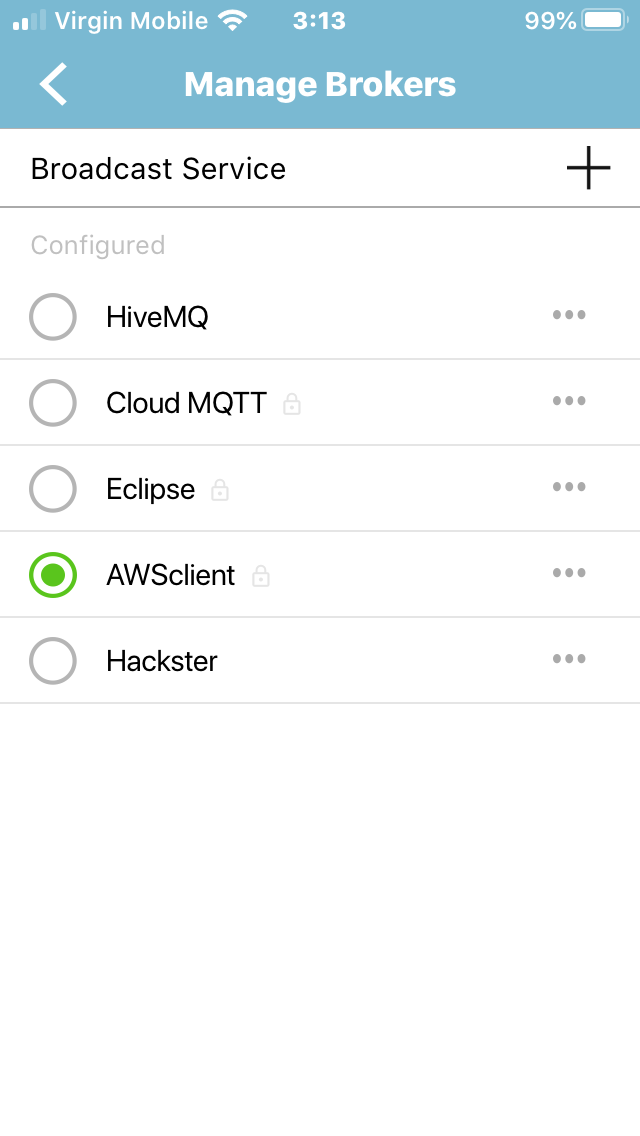Select the Hackster radio button
640x1136 pixels.
(x=53, y=661)
